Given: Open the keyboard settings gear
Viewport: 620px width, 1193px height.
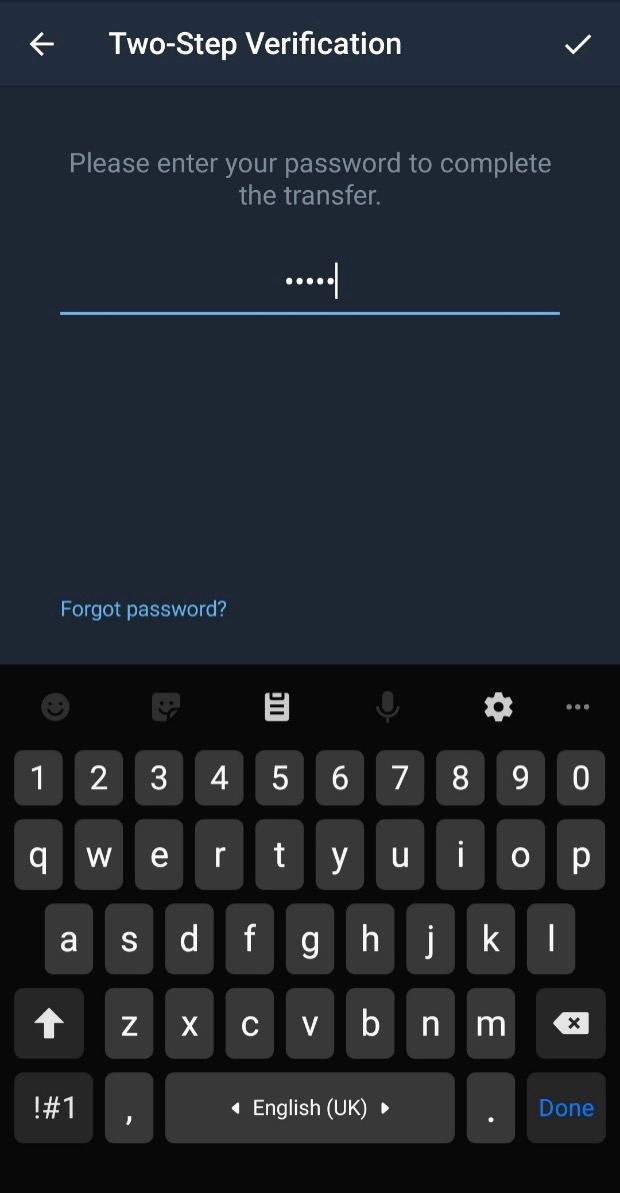Looking at the screenshot, I should [498, 708].
